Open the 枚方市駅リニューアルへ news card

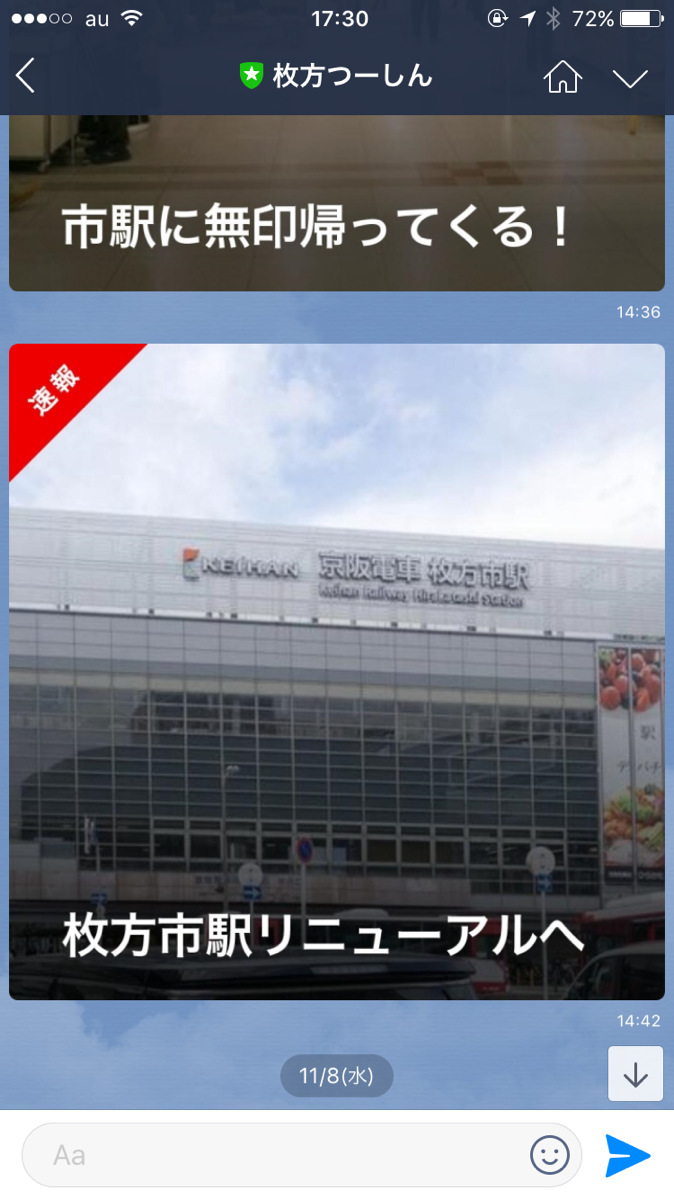pyautogui.click(x=337, y=670)
